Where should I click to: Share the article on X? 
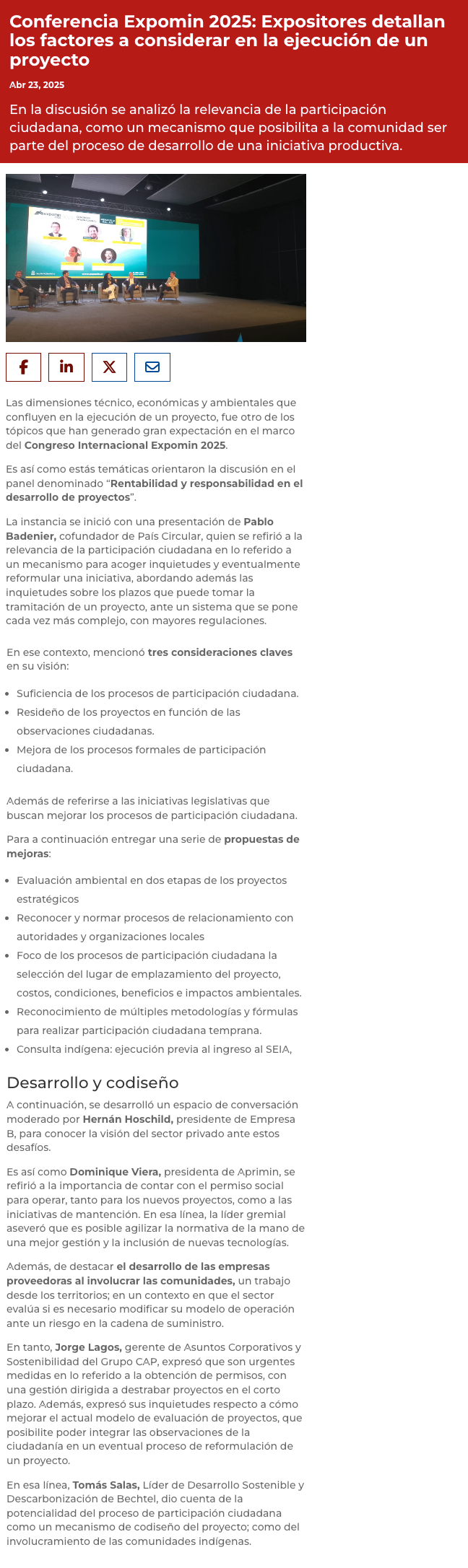coord(109,367)
